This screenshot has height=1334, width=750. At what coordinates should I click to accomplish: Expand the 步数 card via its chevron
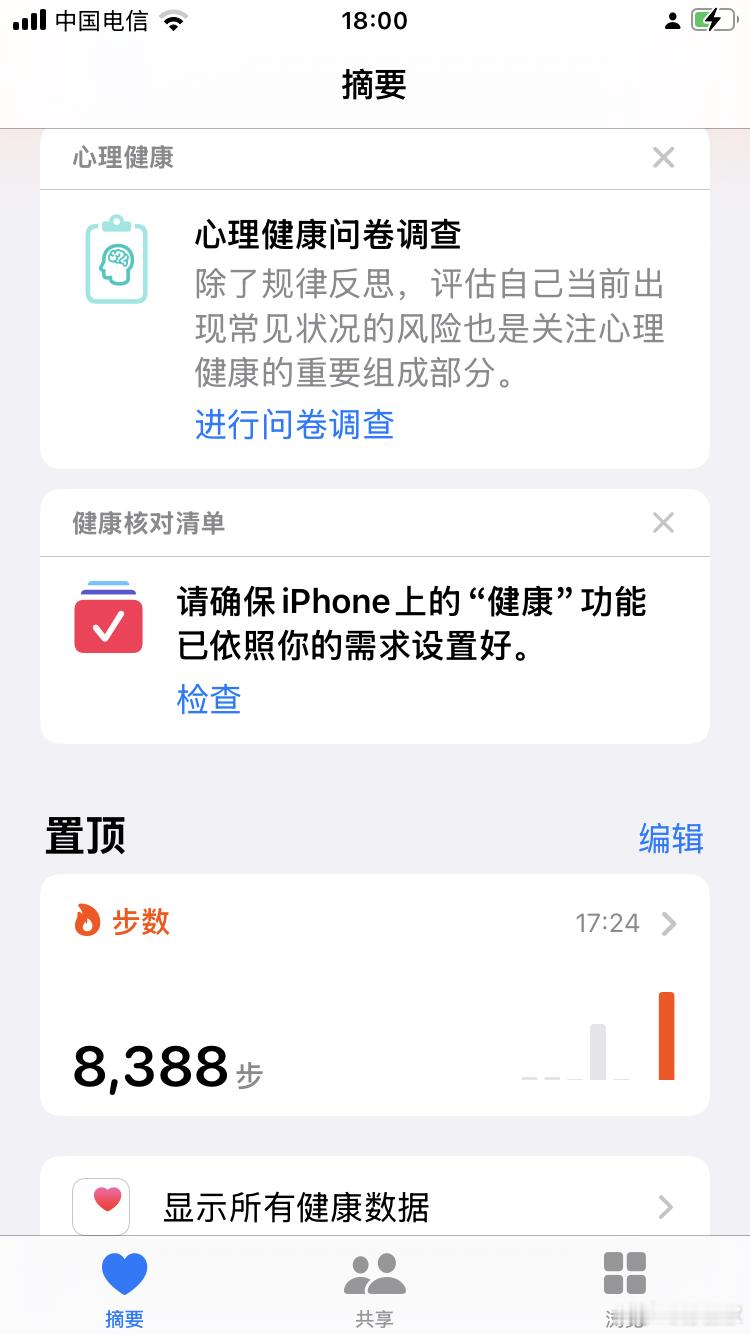click(668, 924)
